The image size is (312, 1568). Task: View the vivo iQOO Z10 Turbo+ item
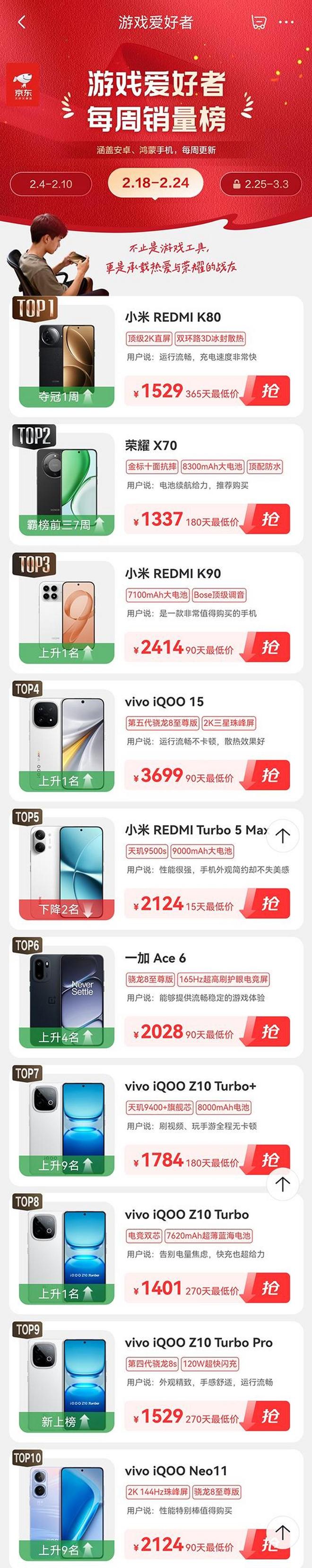tap(190, 1087)
